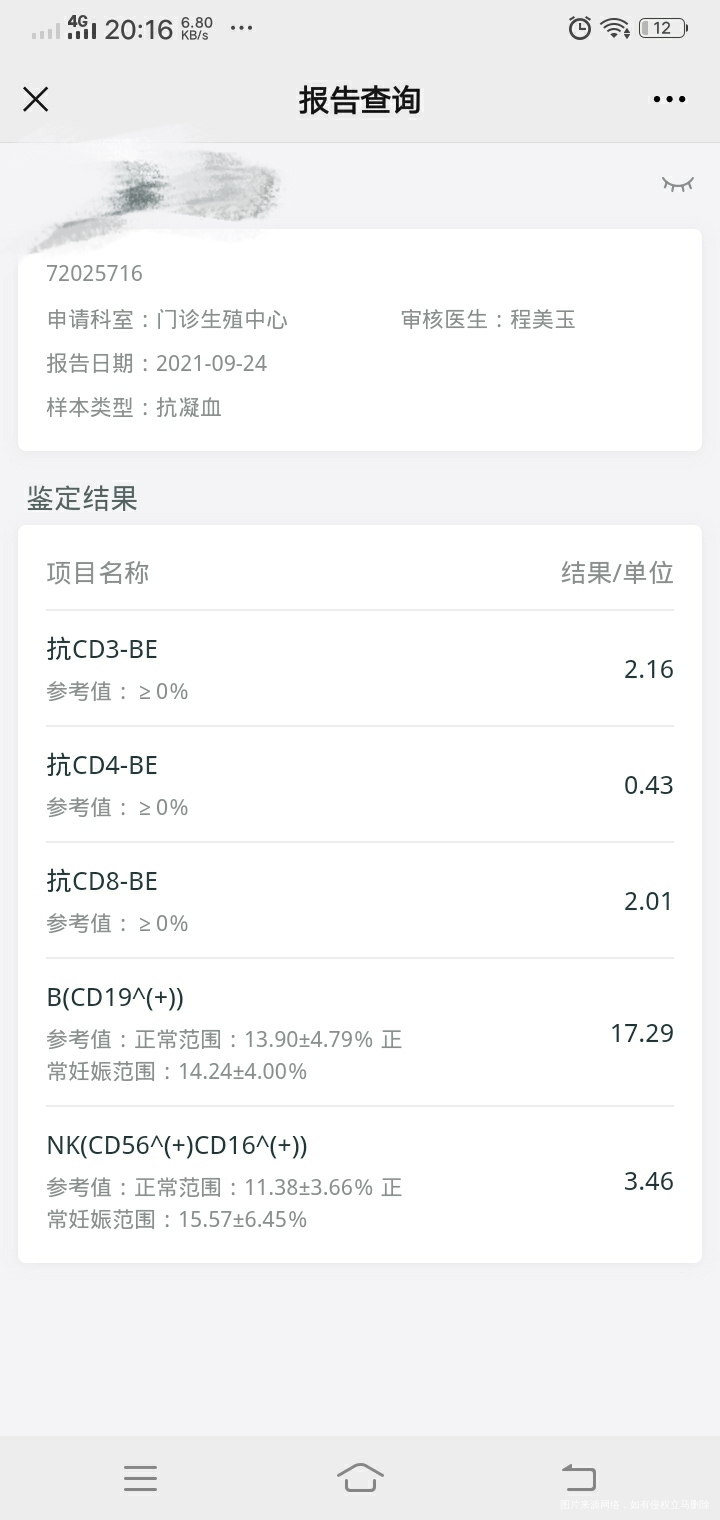
Task: Open recent apps with the menu icon
Action: point(140,1477)
